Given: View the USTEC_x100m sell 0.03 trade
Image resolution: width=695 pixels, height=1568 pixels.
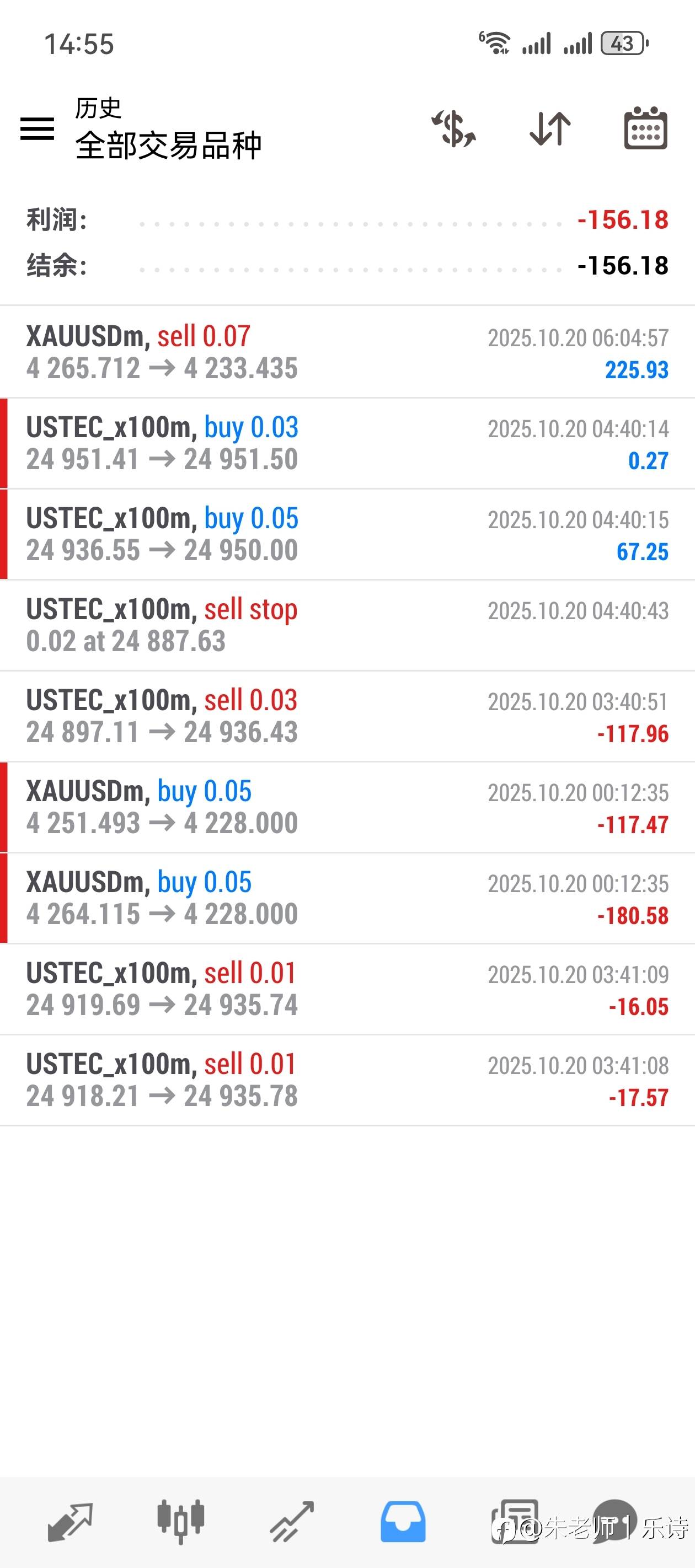Looking at the screenshot, I should pyautogui.click(x=347, y=716).
